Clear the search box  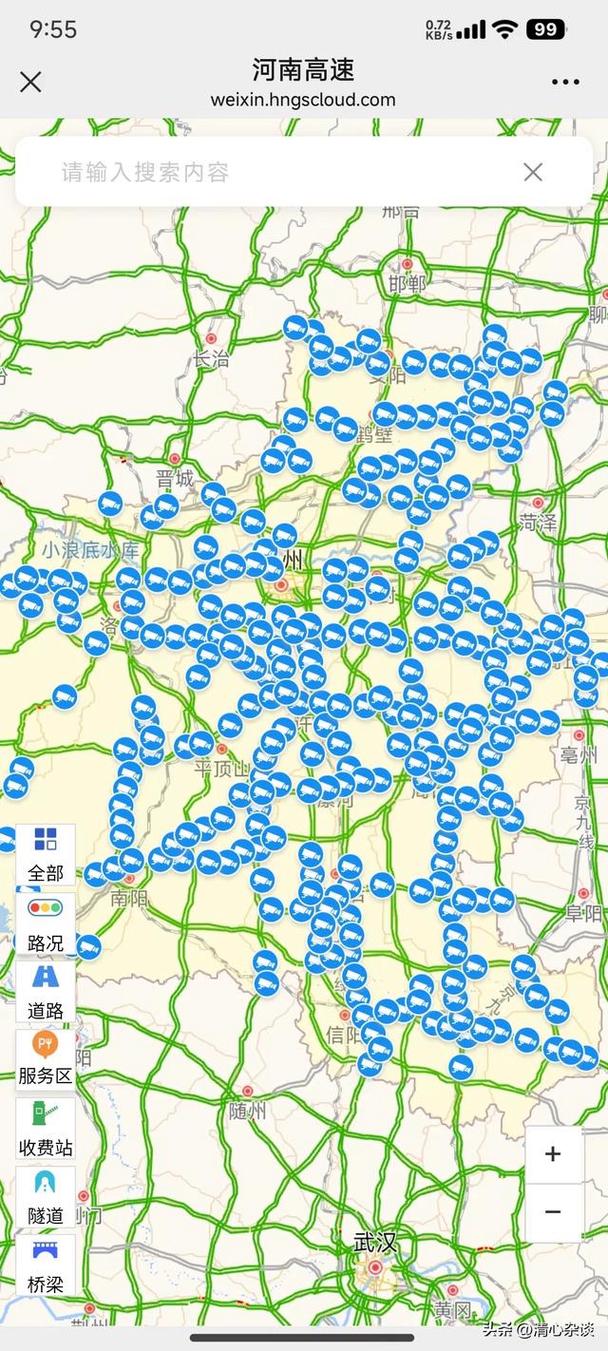tap(533, 172)
